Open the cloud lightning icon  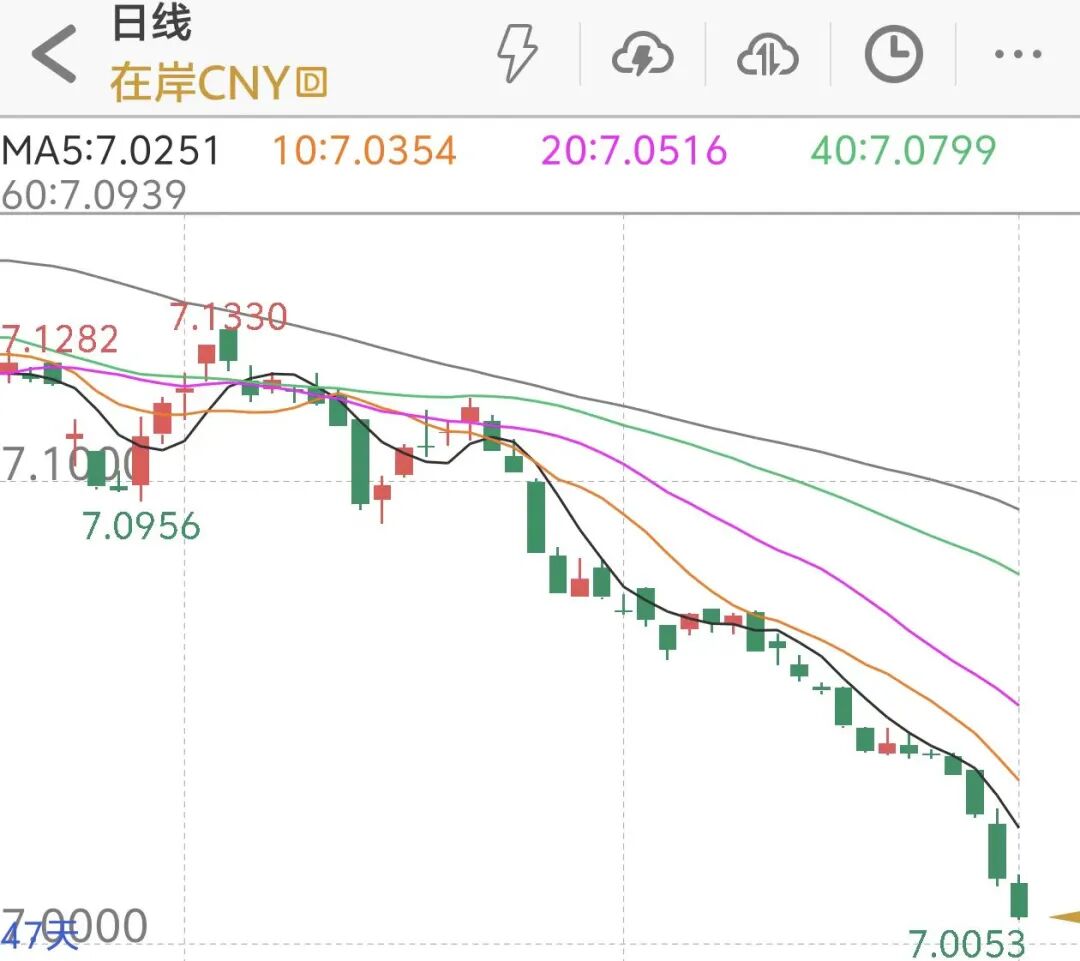pyautogui.click(x=642, y=54)
